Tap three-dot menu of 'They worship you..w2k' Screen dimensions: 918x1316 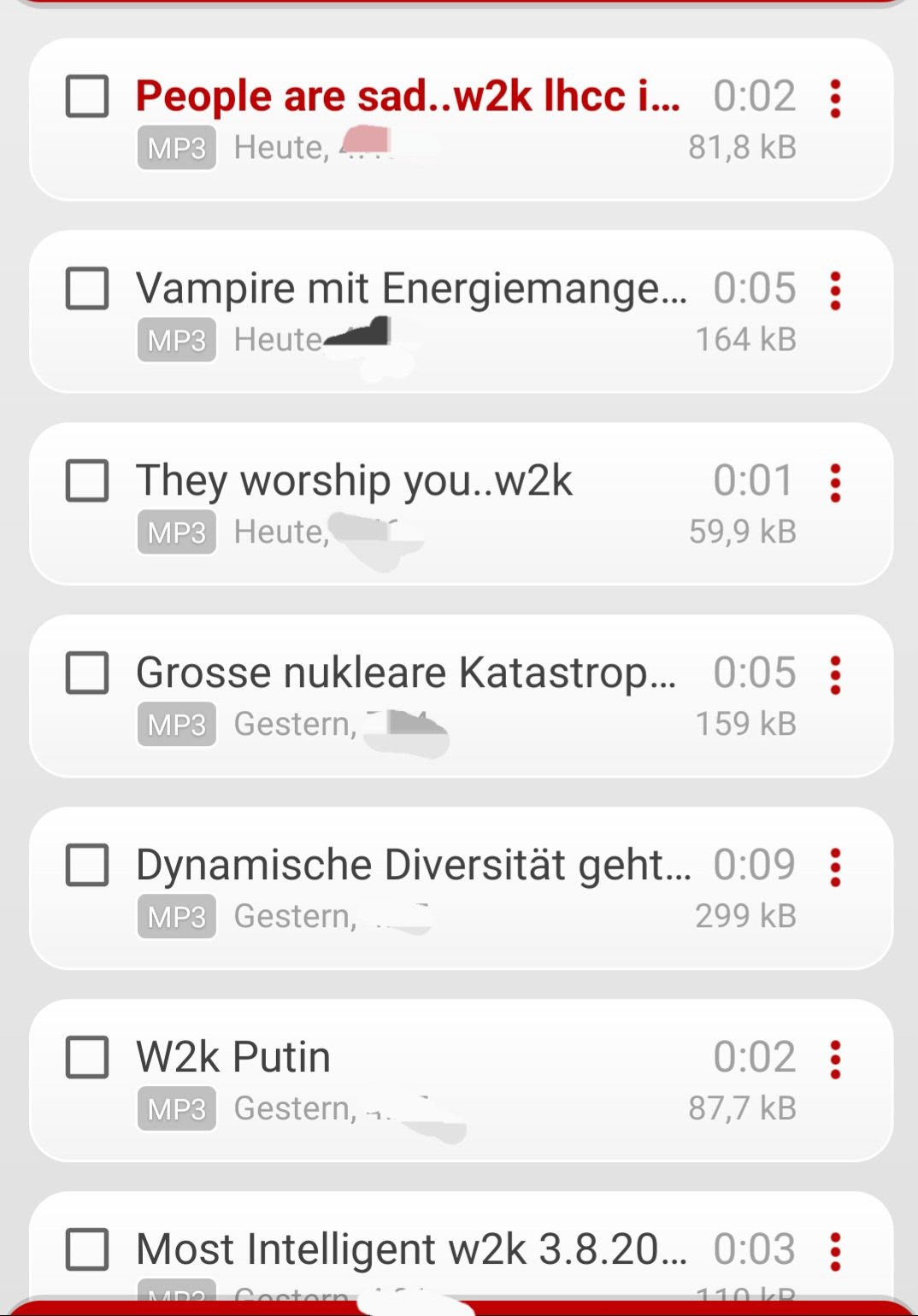pos(835,483)
